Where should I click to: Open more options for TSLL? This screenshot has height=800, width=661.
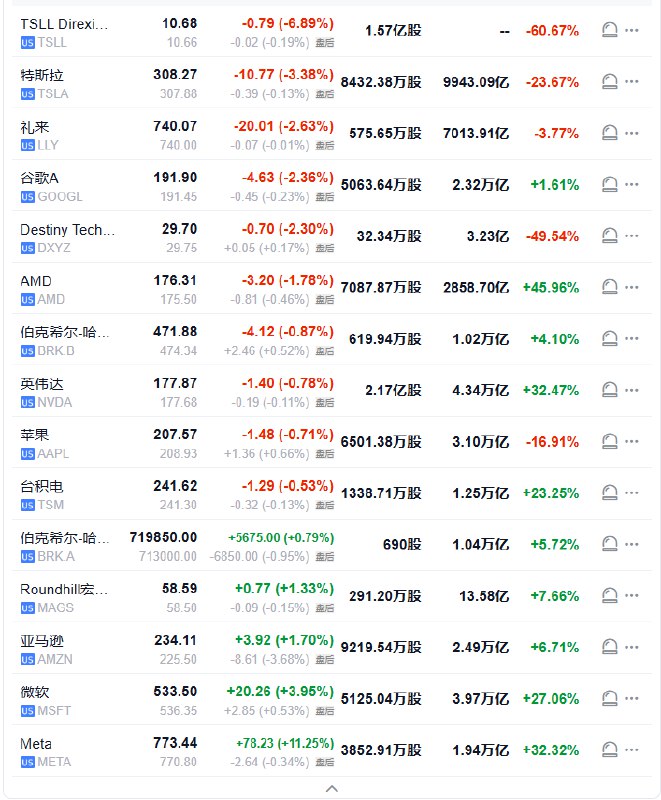click(x=632, y=31)
